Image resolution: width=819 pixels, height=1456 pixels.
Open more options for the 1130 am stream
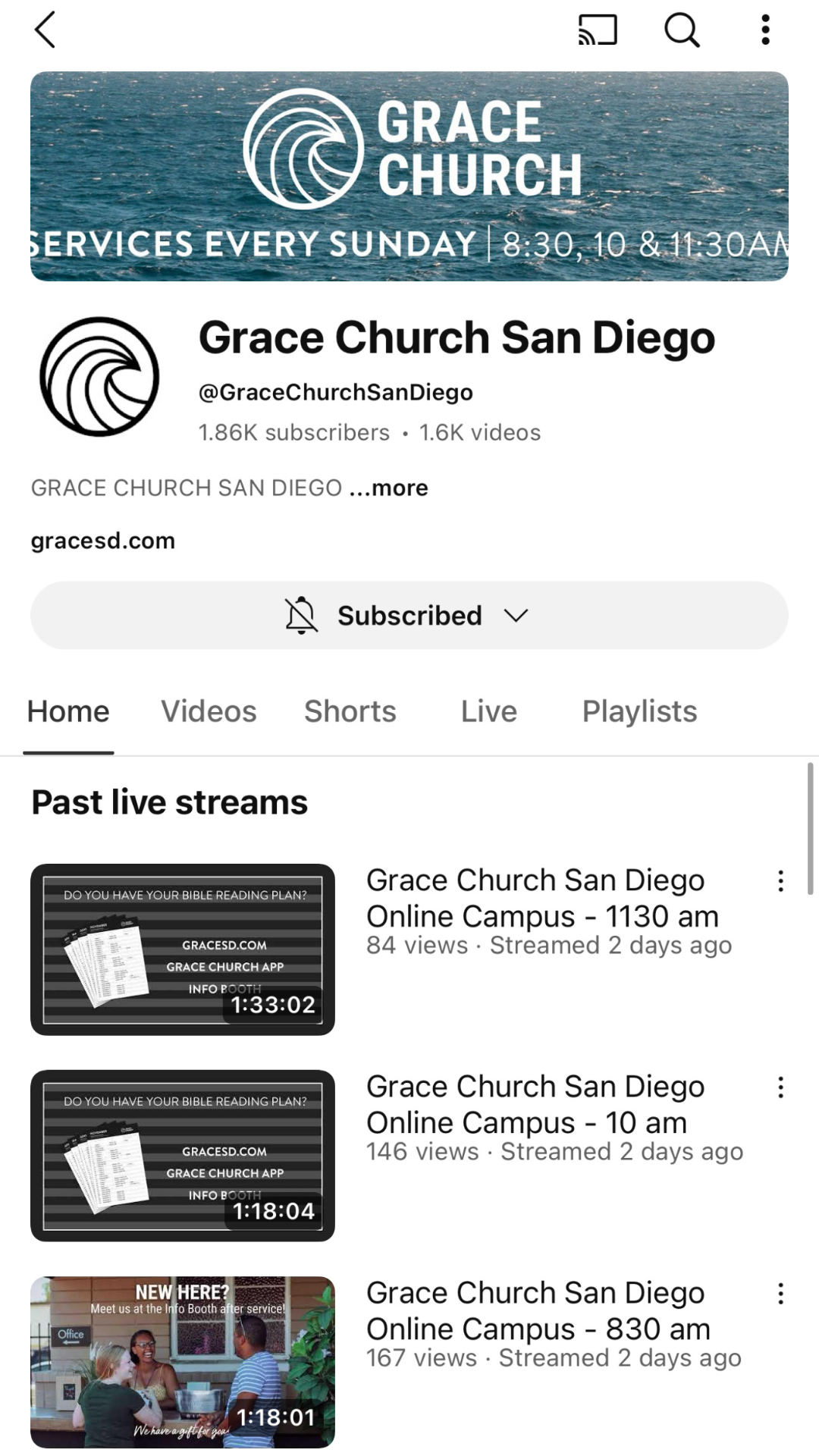coord(780,881)
